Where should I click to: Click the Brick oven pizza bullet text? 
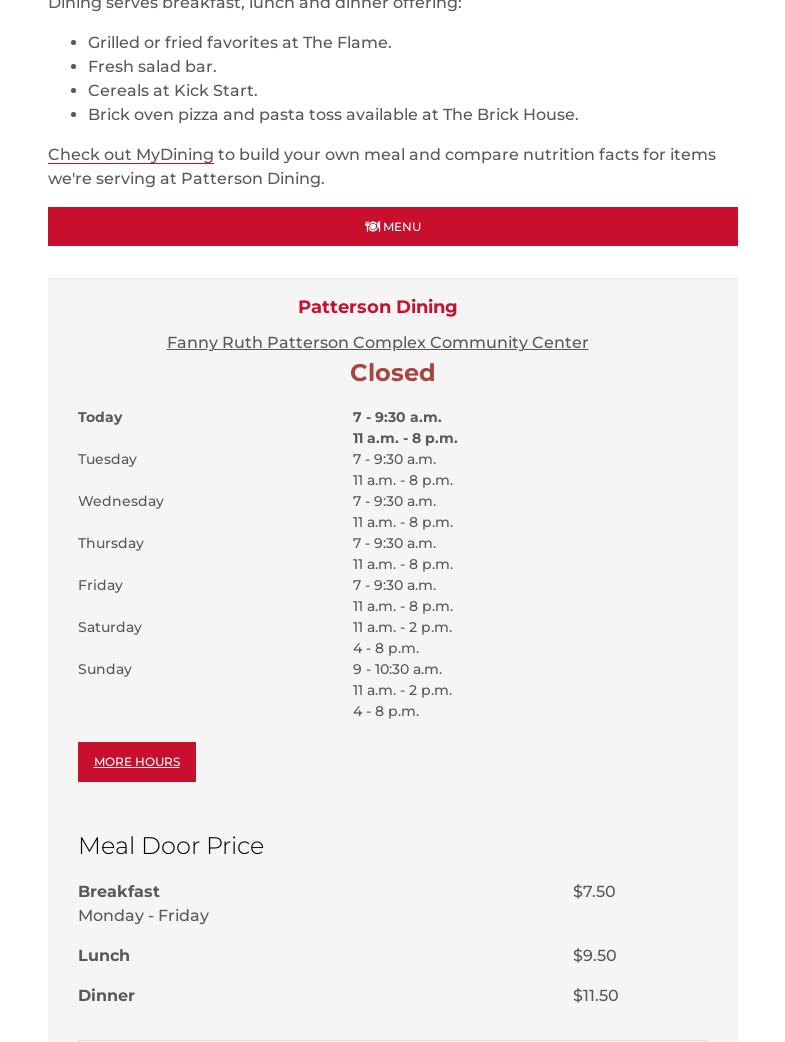point(333,115)
